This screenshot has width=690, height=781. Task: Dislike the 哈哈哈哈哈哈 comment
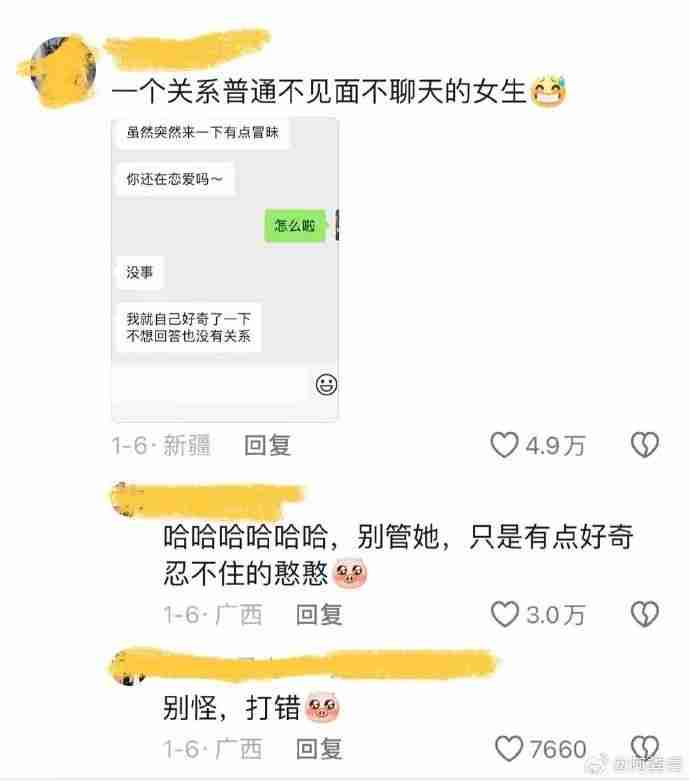646,614
